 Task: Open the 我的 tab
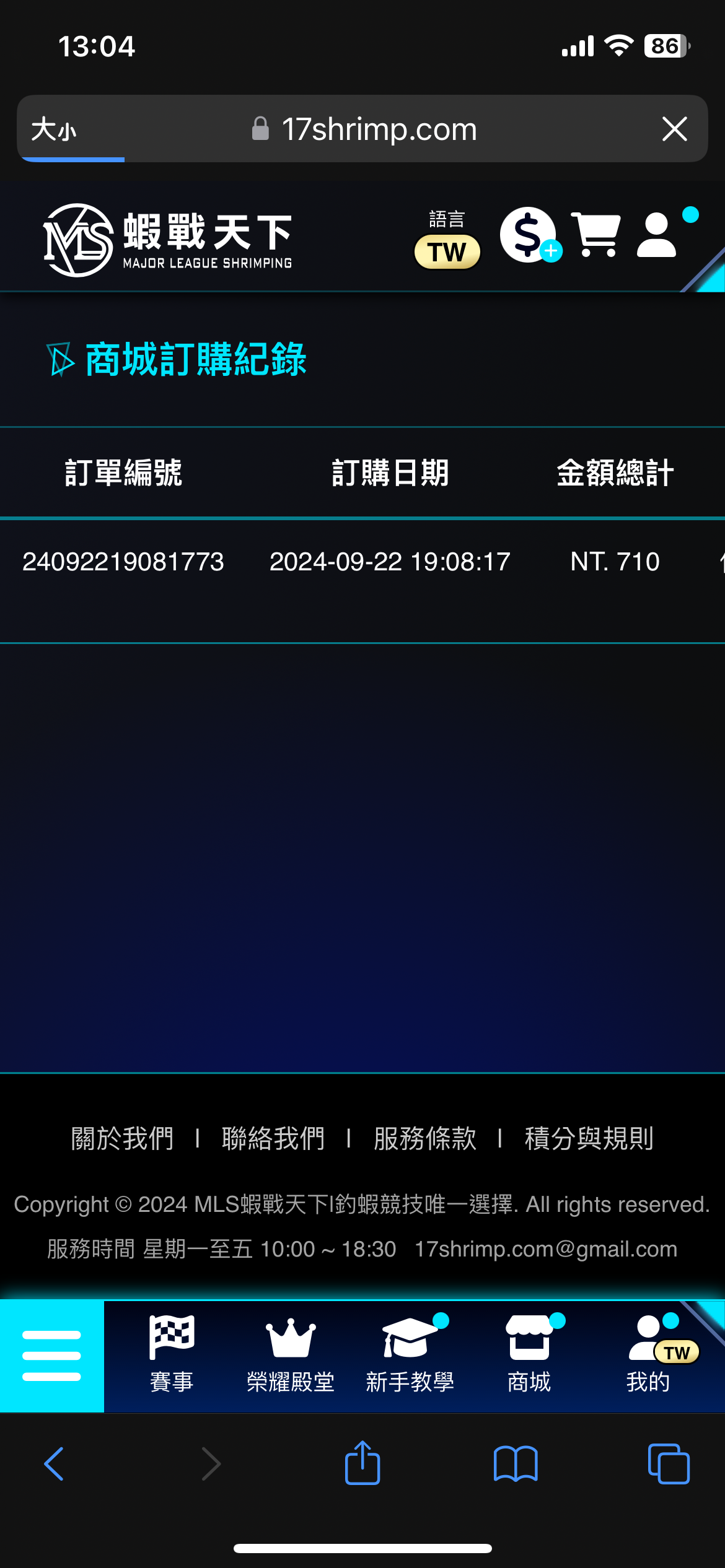[649, 1356]
